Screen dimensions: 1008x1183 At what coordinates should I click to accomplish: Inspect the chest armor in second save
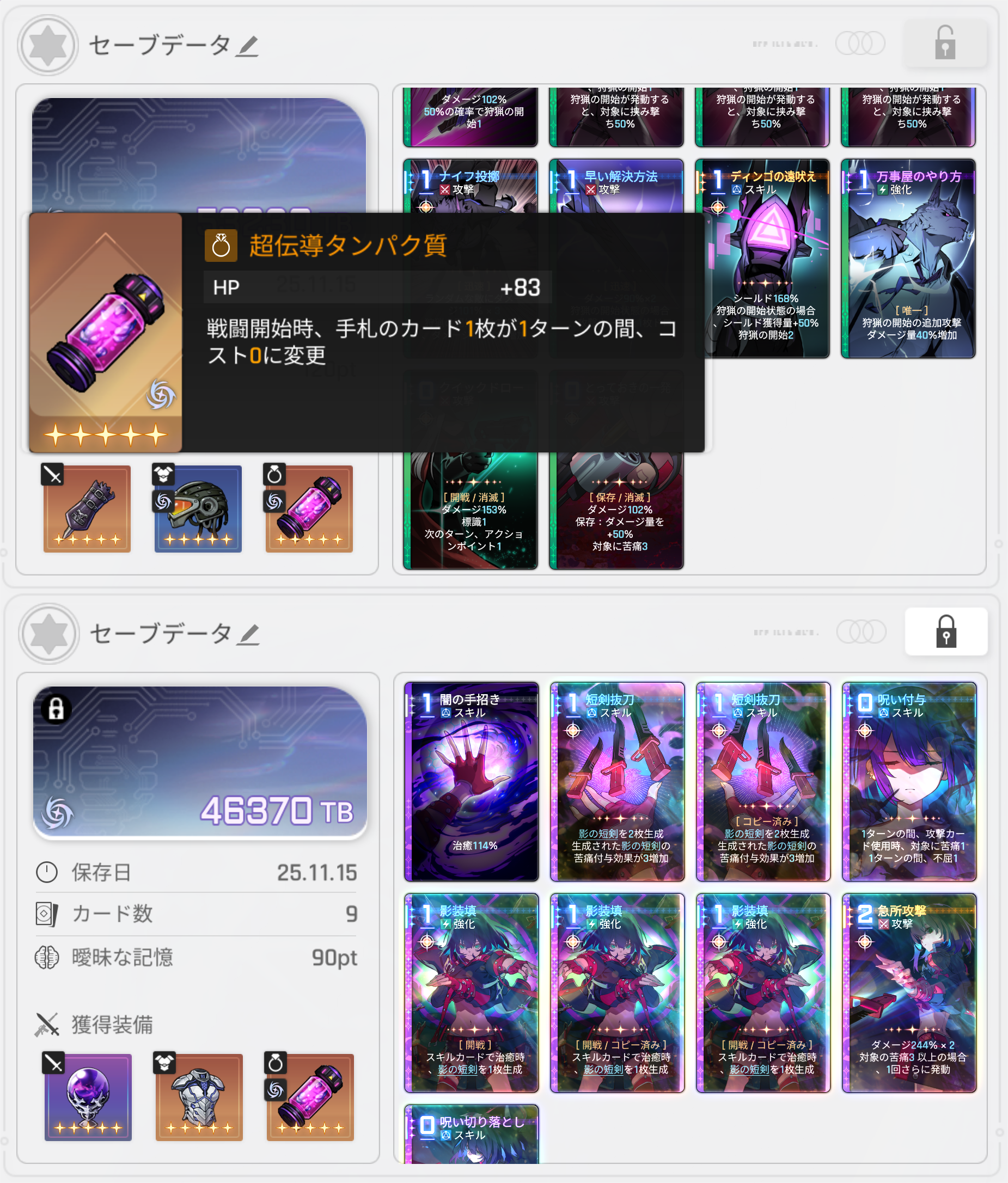pyautogui.click(x=199, y=1097)
